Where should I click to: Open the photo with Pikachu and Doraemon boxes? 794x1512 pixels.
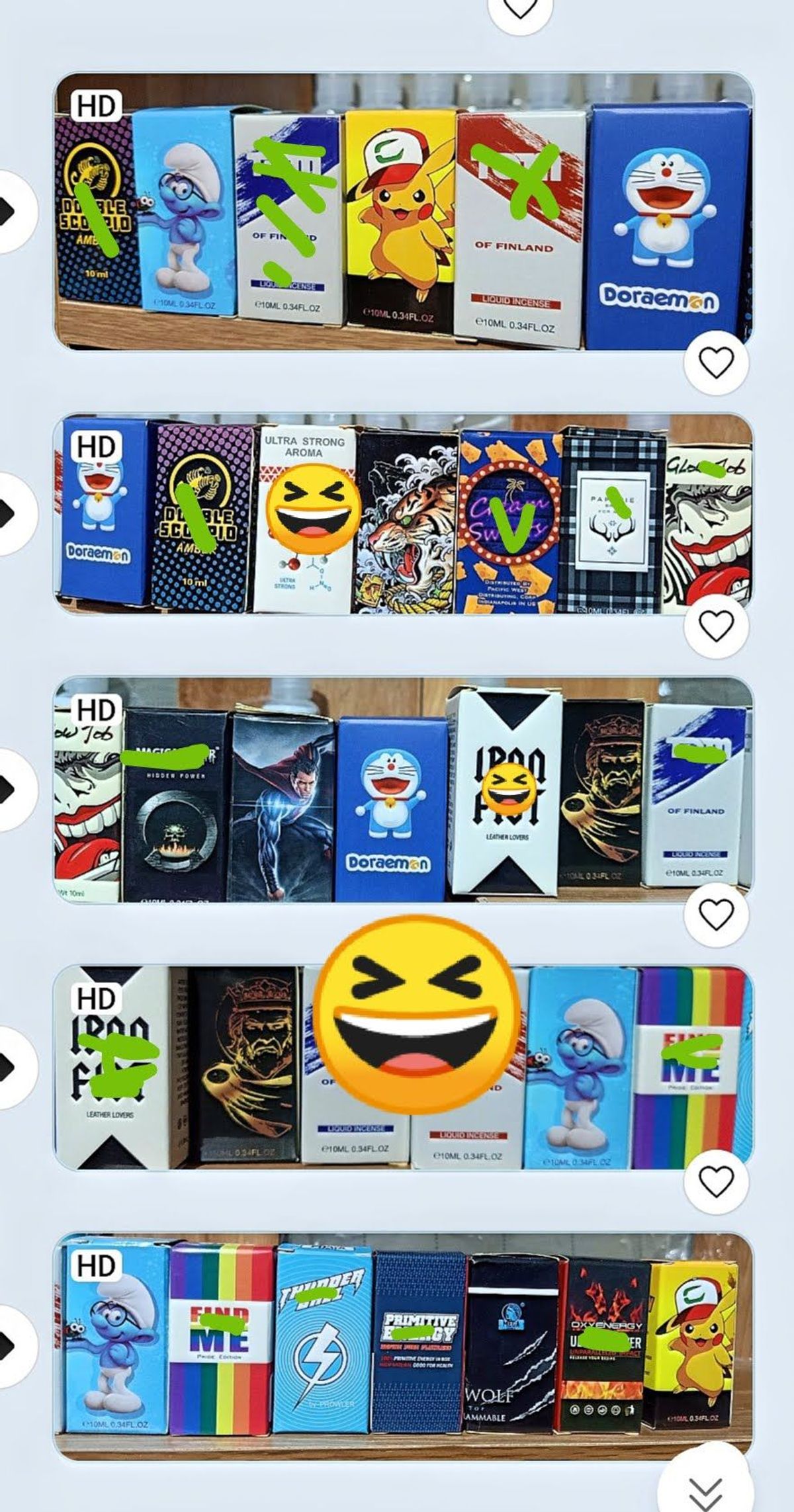[404, 212]
